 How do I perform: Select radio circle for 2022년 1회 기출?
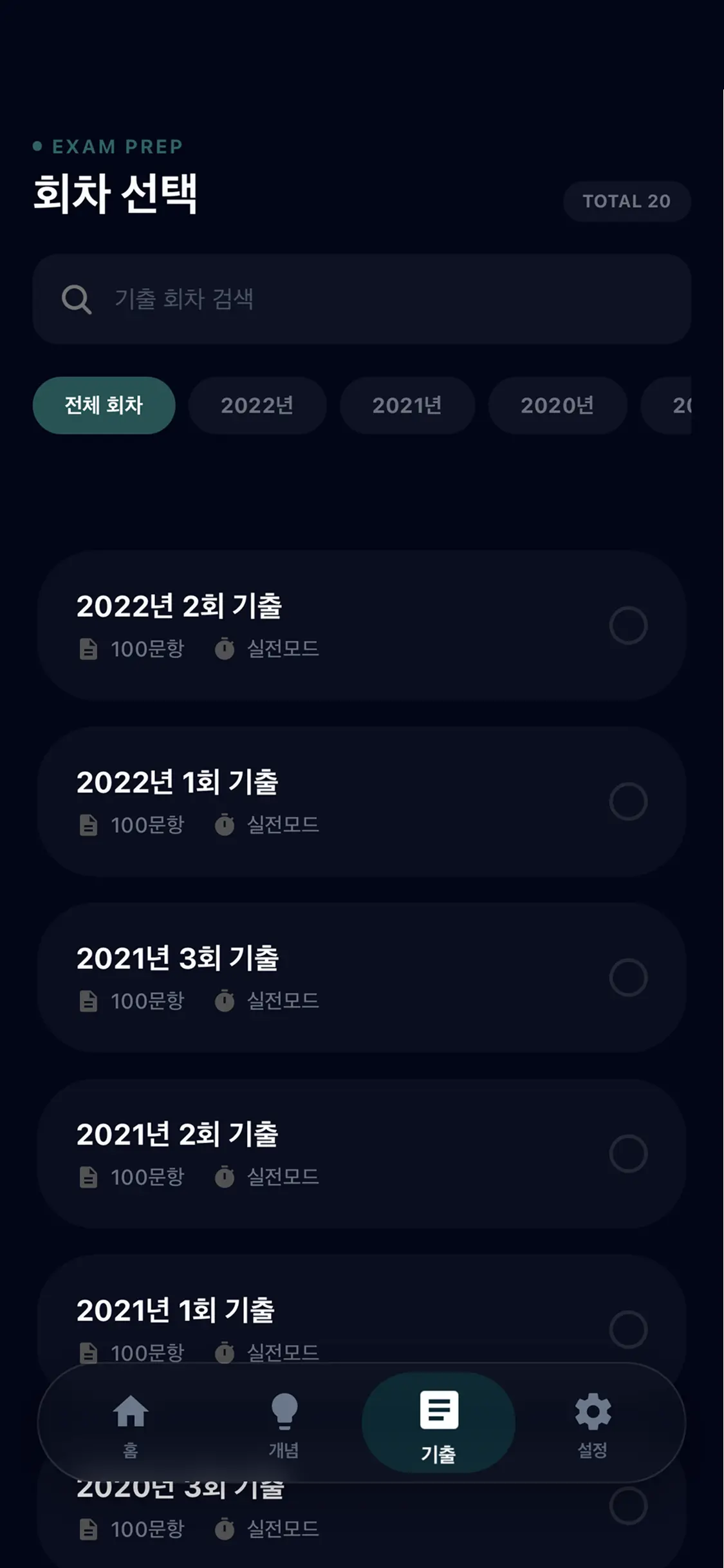(x=628, y=801)
